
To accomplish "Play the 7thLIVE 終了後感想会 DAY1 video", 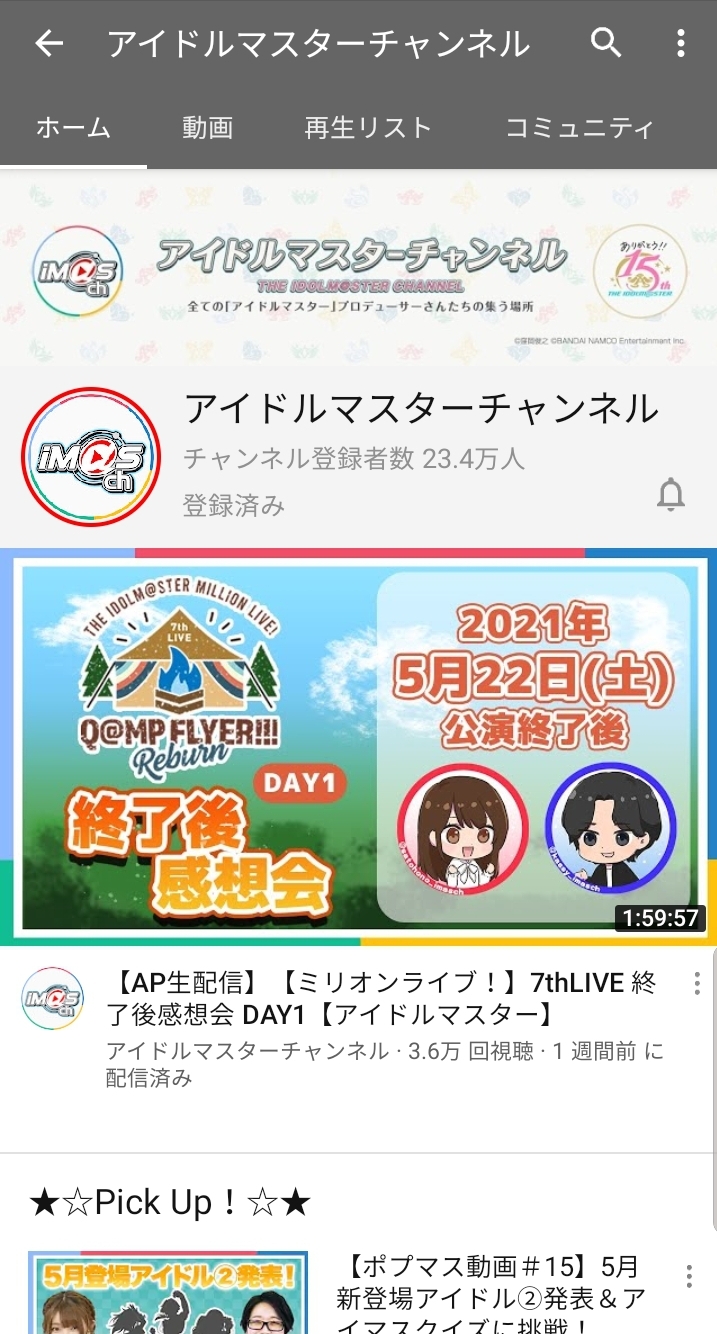I will (x=358, y=746).
